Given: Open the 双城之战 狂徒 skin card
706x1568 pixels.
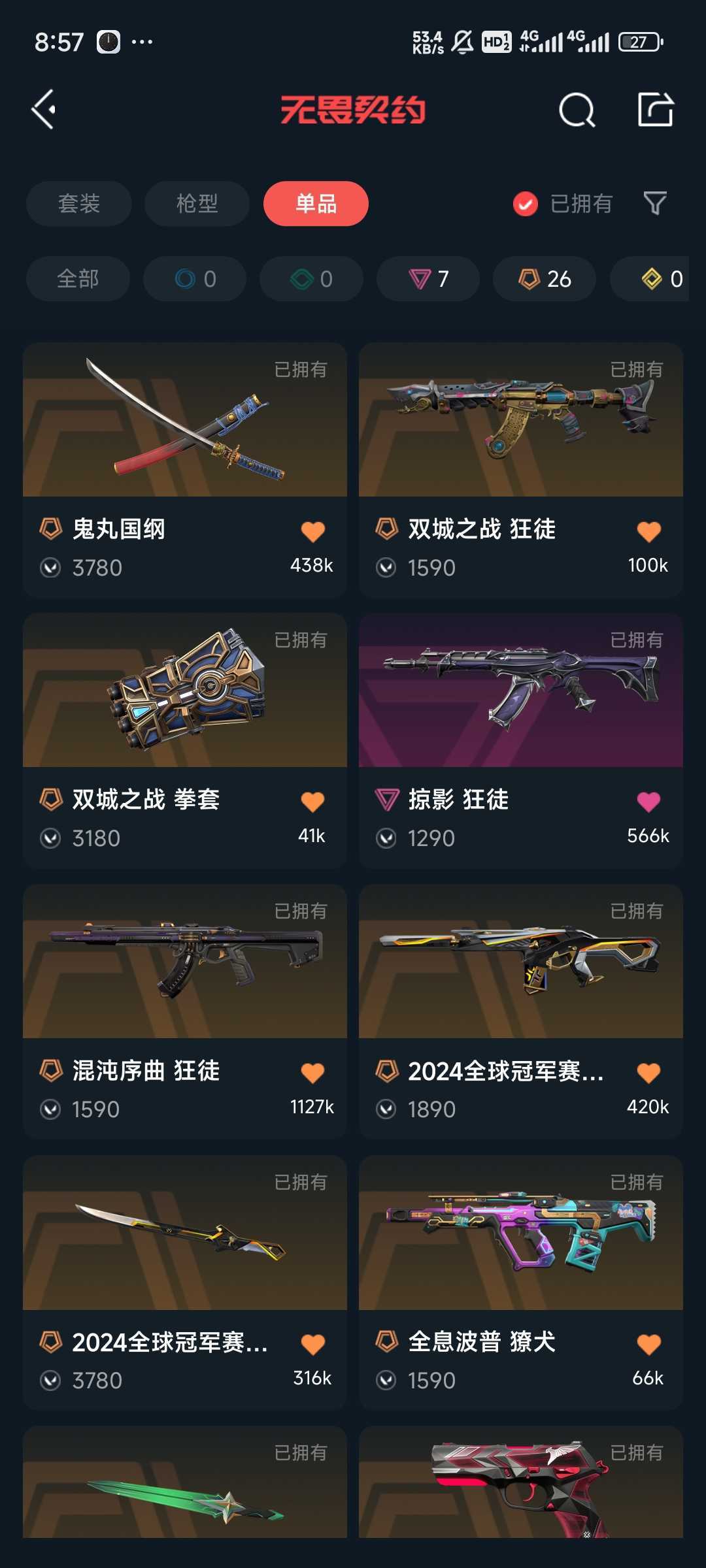Looking at the screenshot, I should coord(521,470).
